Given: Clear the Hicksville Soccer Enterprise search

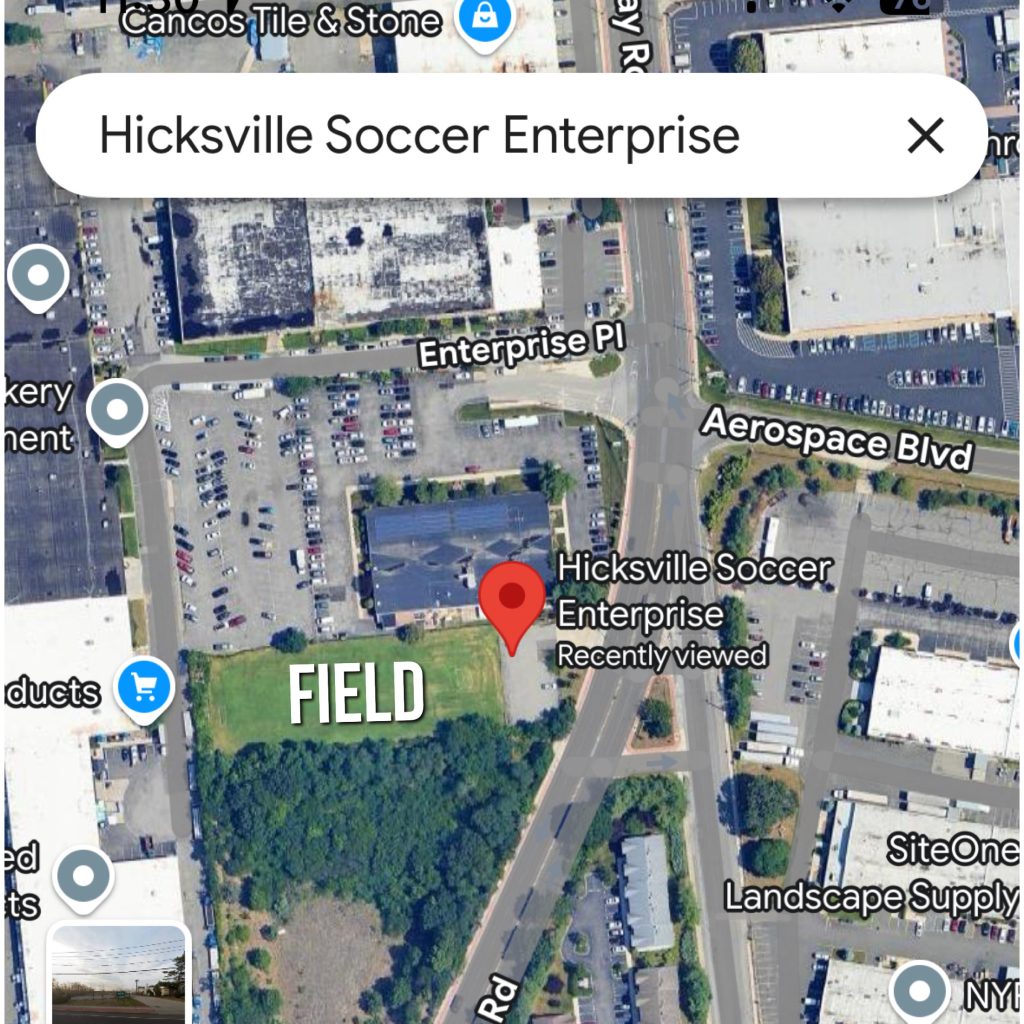Looking at the screenshot, I should [x=925, y=135].
